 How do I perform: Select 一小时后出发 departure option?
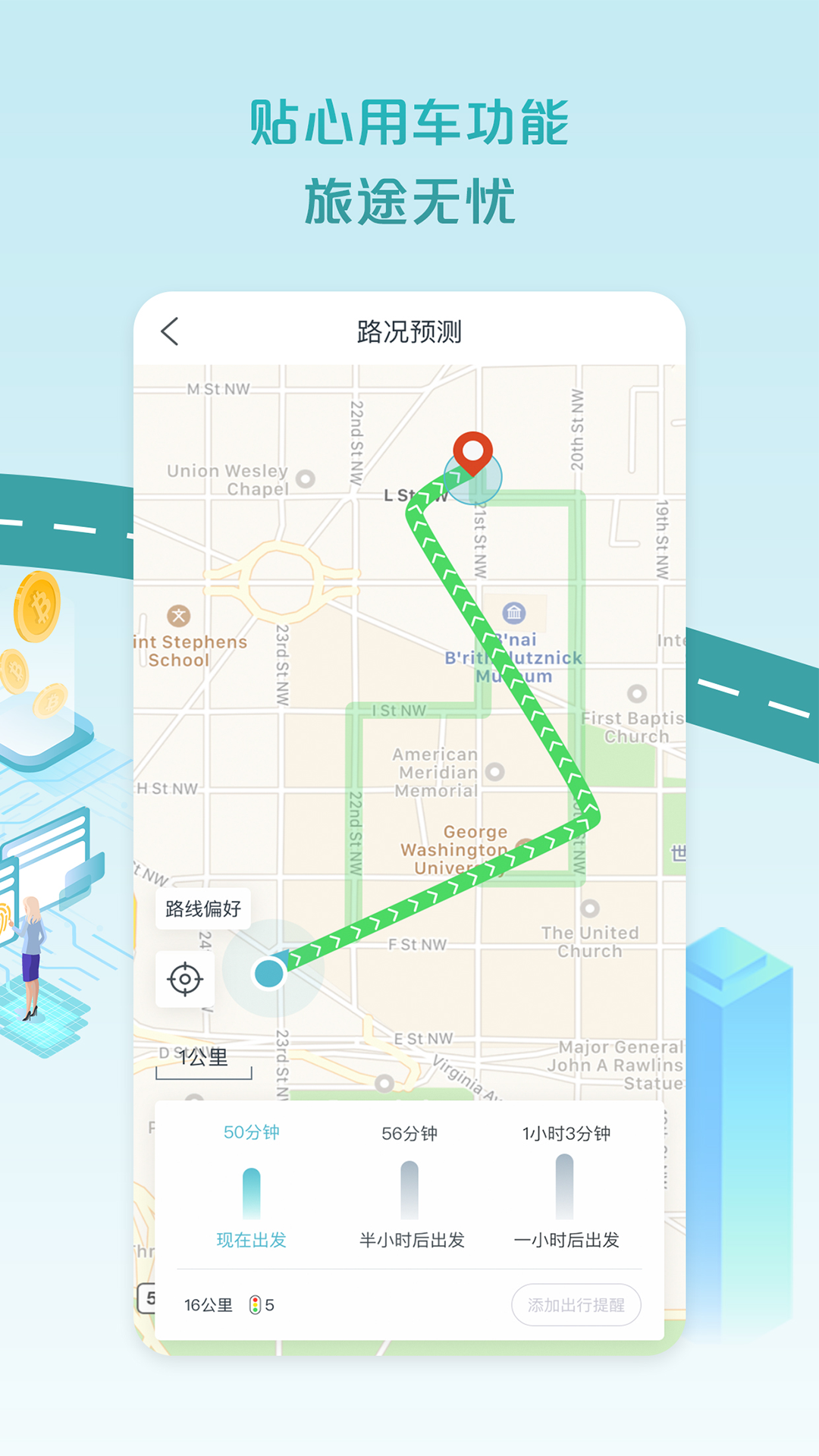567,1241
